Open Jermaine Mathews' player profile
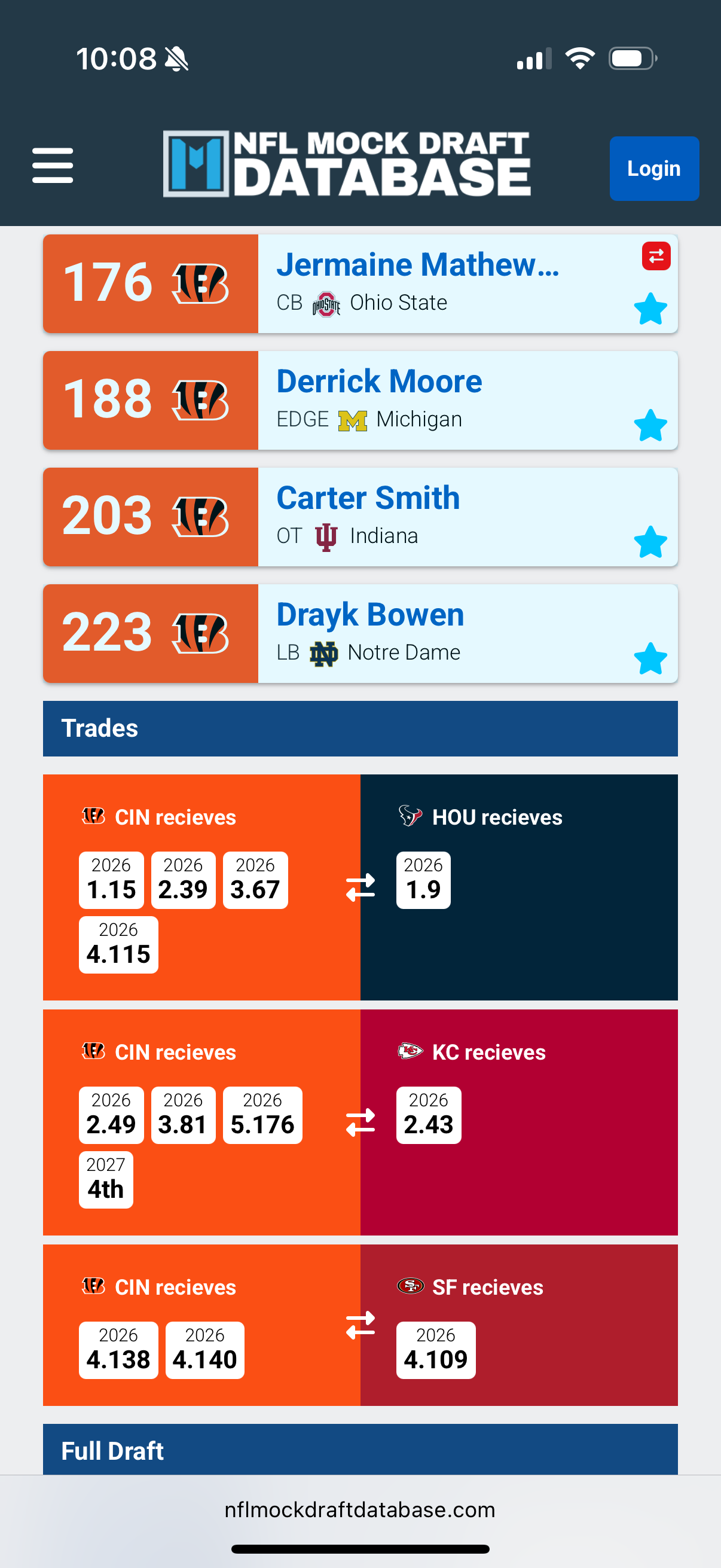This screenshot has height=1568, width=721. coord(417,265)
